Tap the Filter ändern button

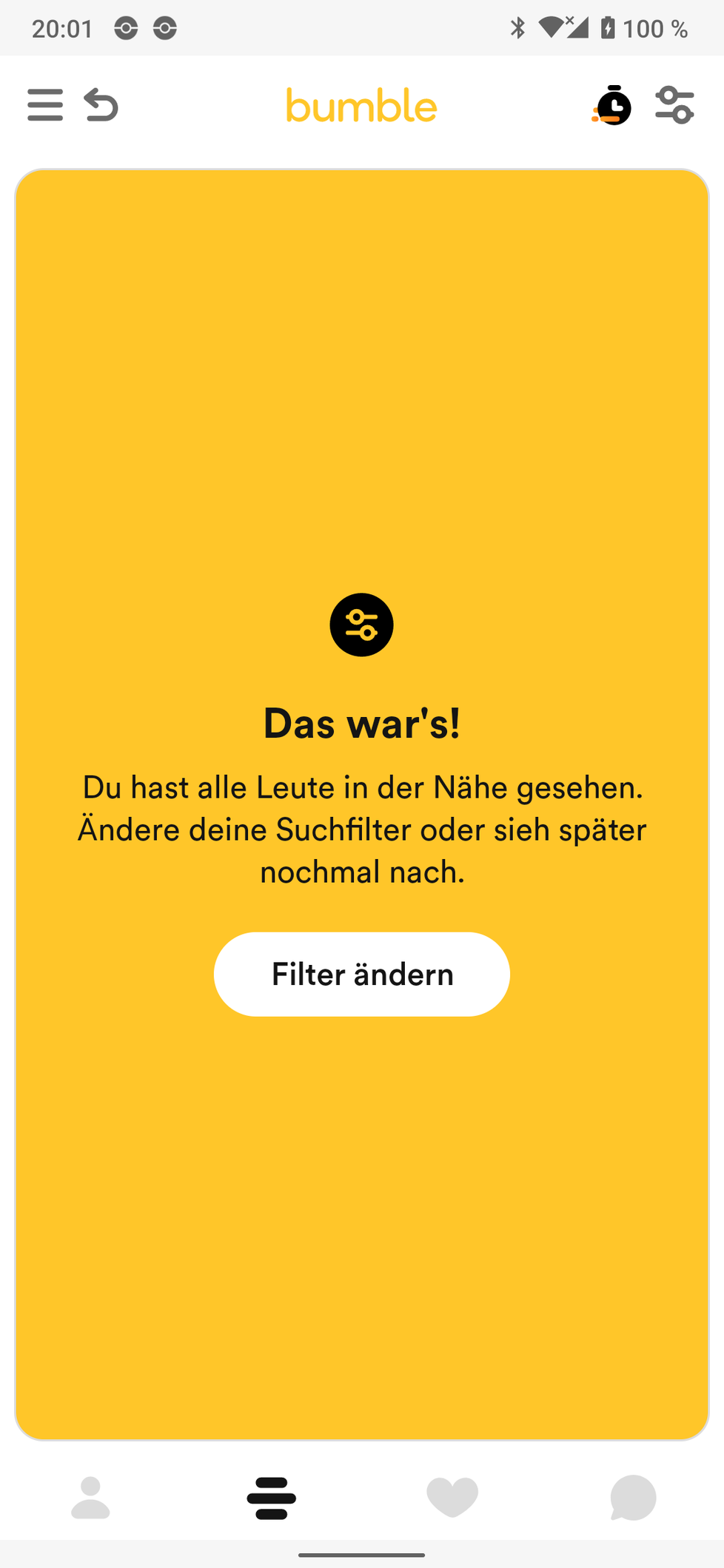tap(362, 974)
